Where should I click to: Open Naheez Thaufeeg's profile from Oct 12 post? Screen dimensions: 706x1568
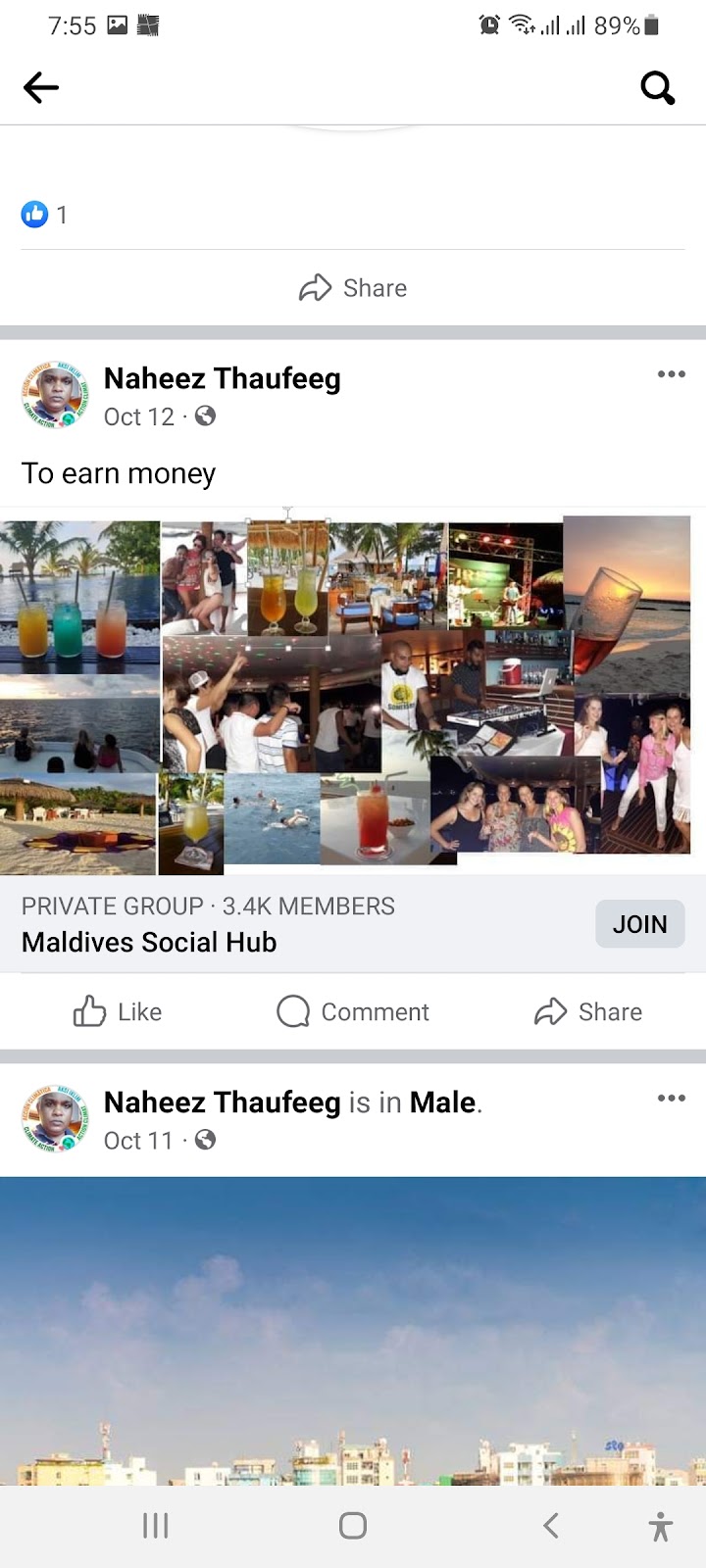point(222,379)
